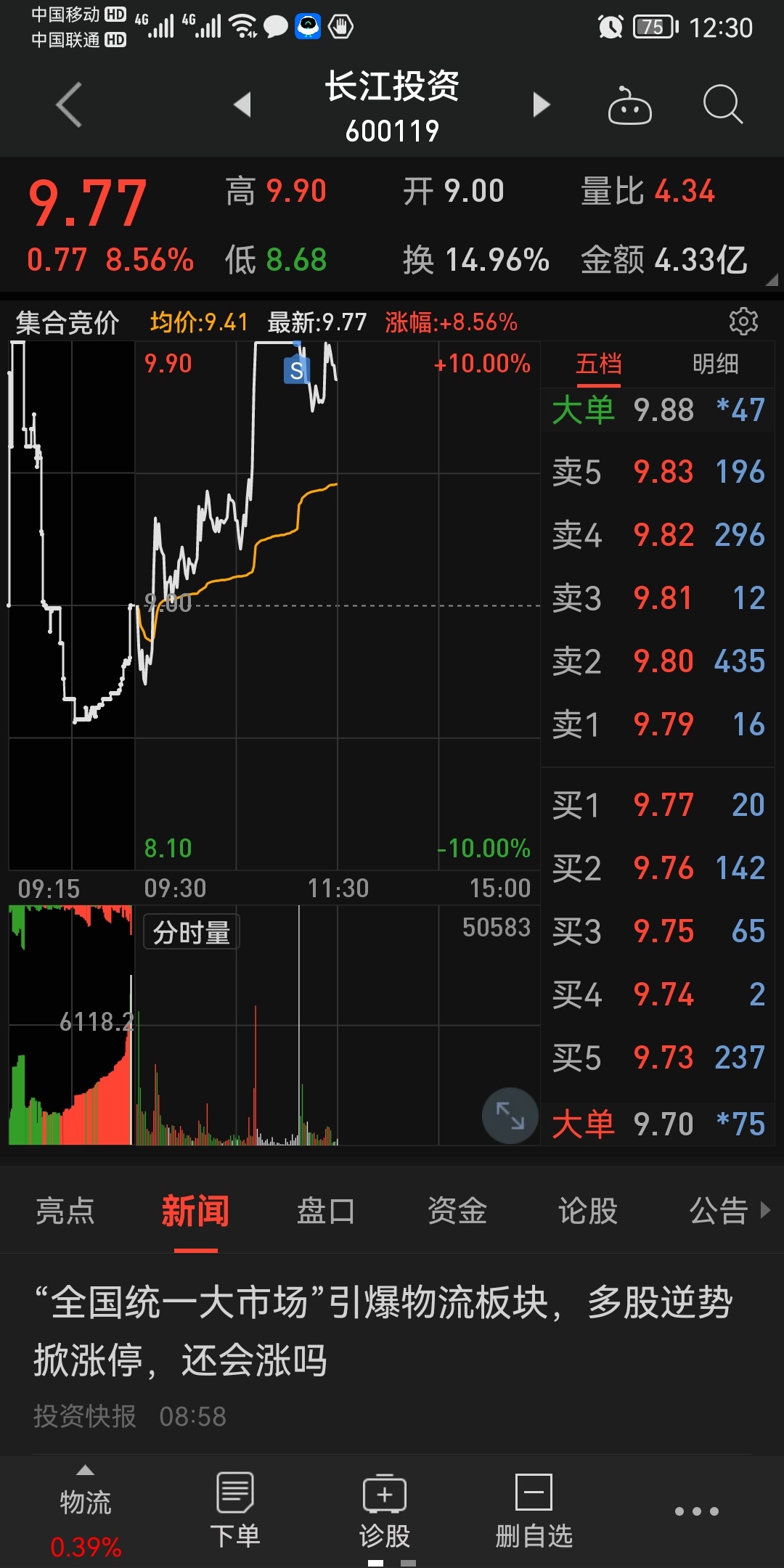Select the 五档 order book tab

click(599, 364)
